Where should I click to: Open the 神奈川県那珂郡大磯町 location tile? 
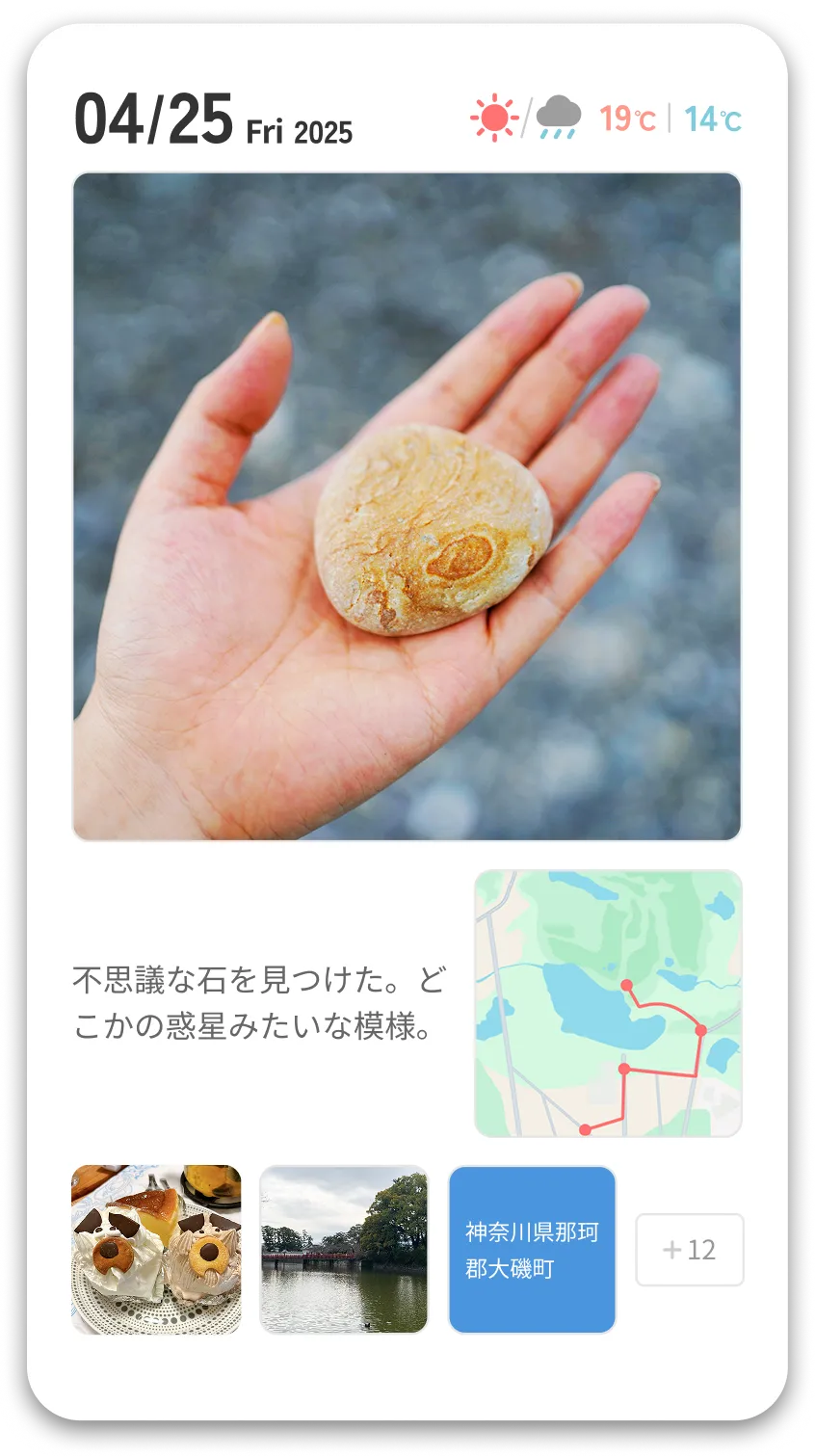click(532, 1249)
